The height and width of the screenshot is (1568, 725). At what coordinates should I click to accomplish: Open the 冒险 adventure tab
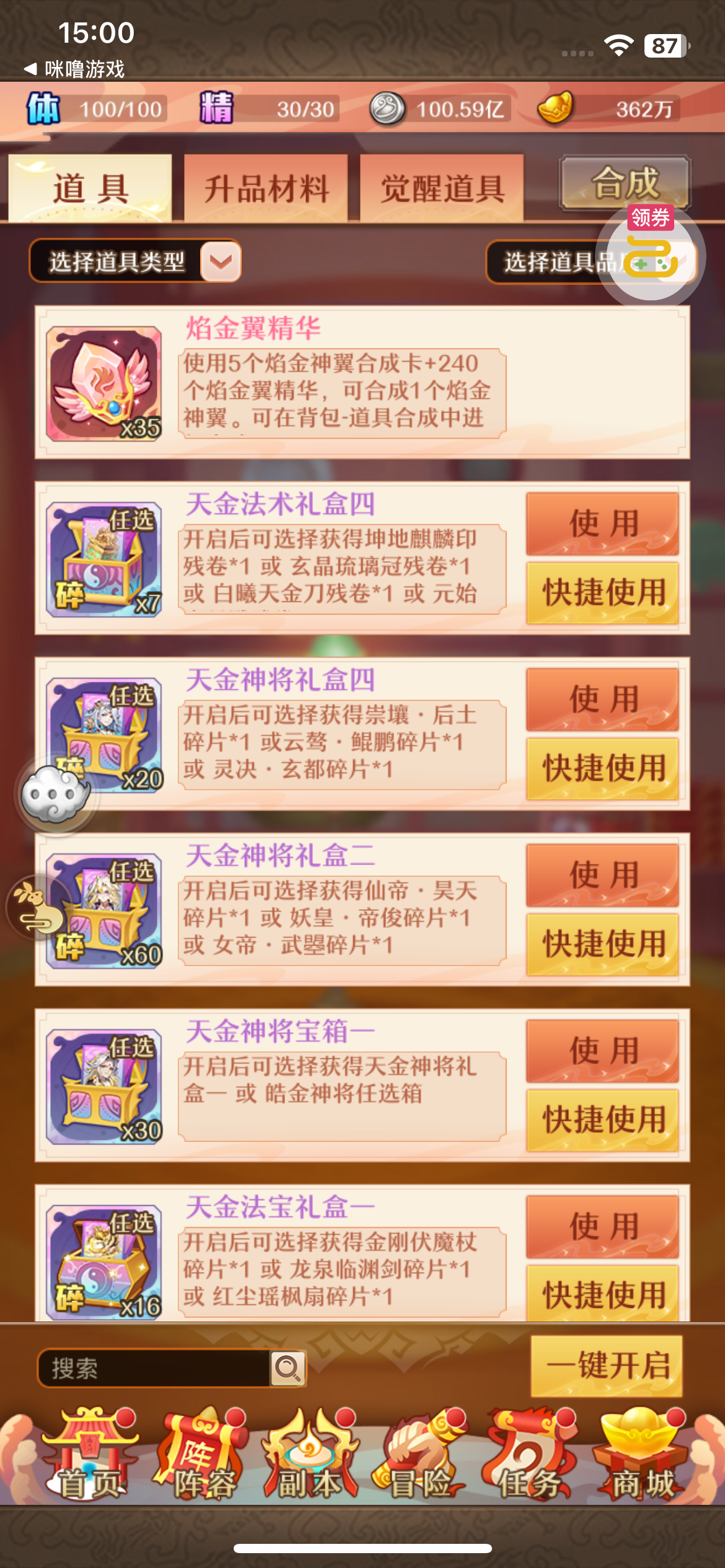pyautogui.click(x=420, y=1454)
